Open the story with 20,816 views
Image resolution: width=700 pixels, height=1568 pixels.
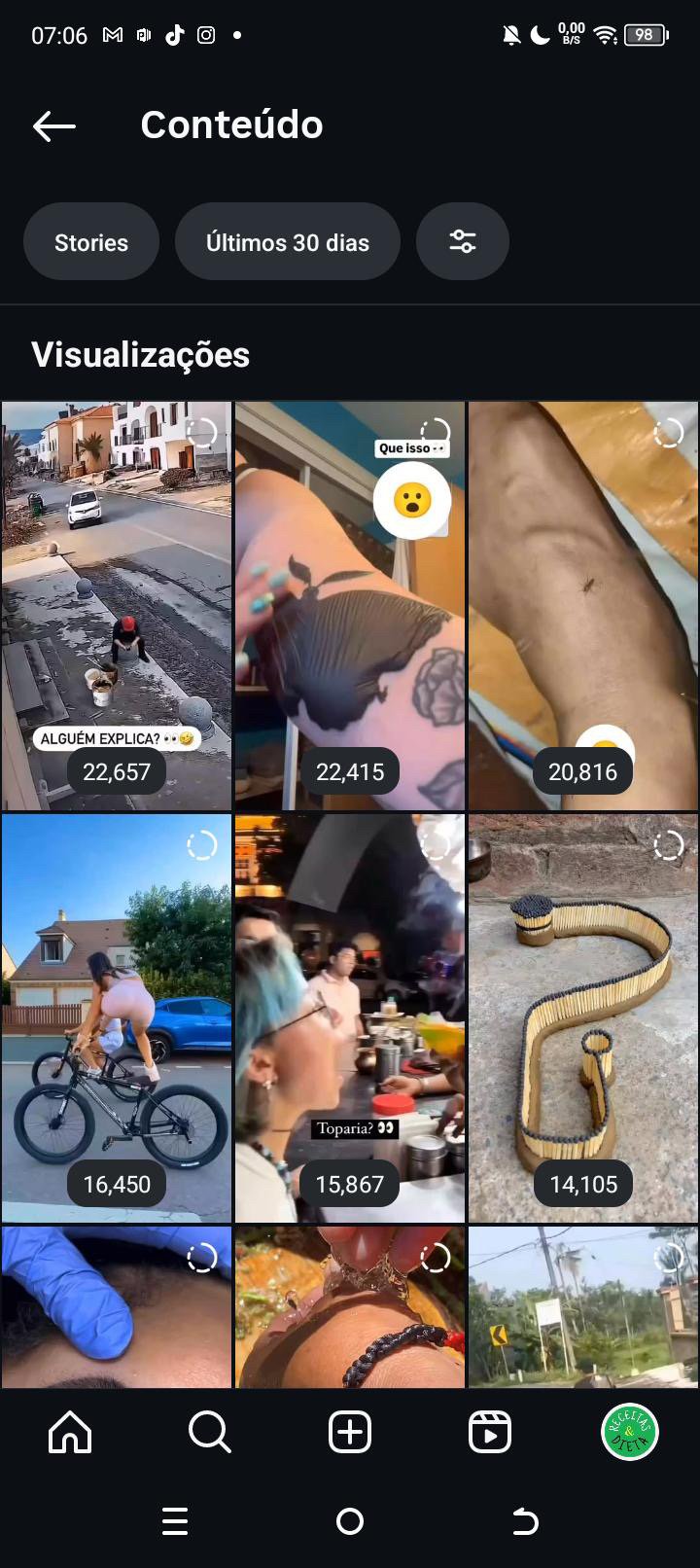click(583, 606)
